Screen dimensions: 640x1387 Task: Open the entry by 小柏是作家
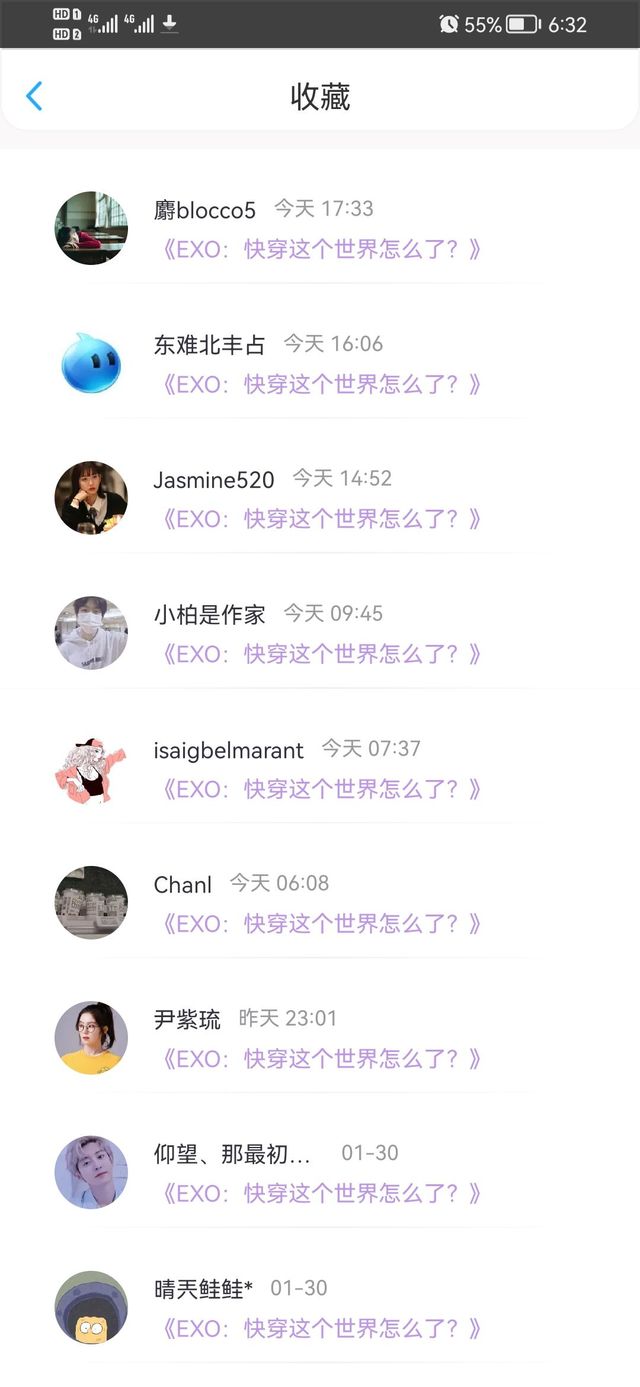point(320,634)
